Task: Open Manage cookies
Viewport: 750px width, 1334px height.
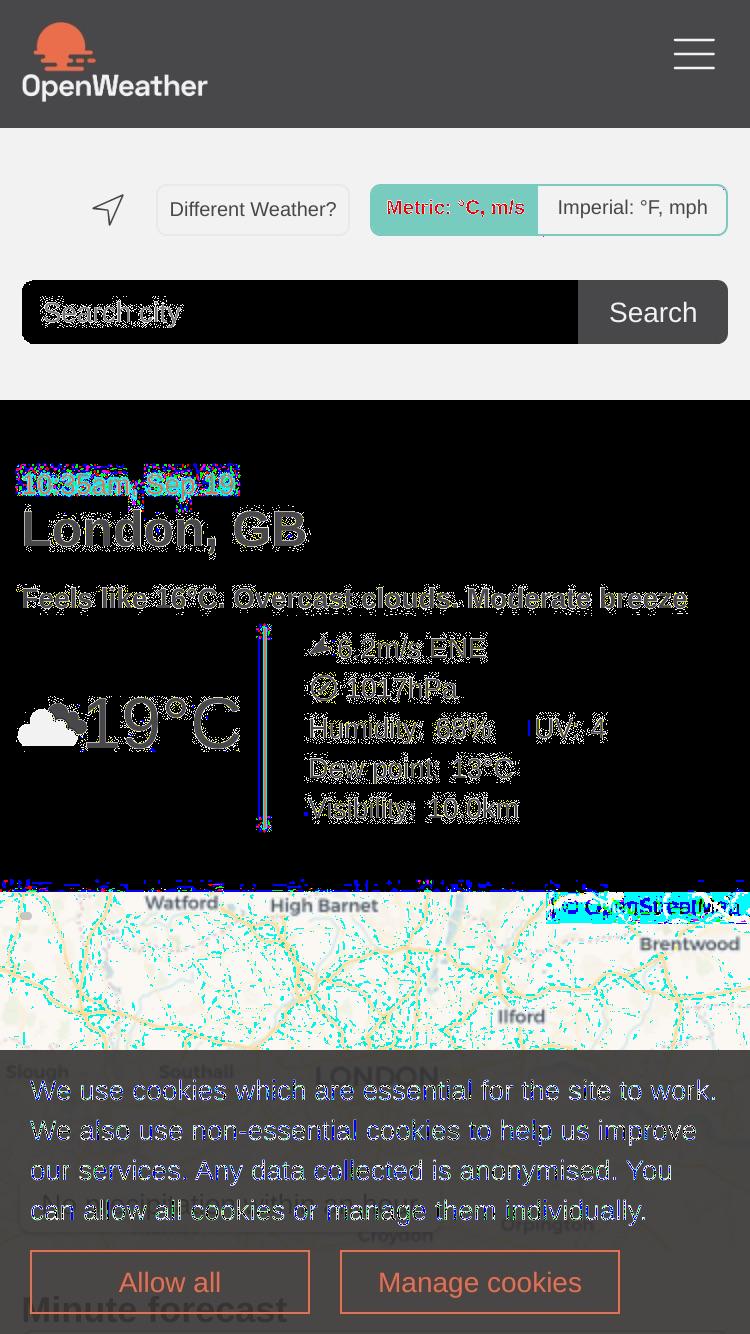Action: pos(480,1282)
